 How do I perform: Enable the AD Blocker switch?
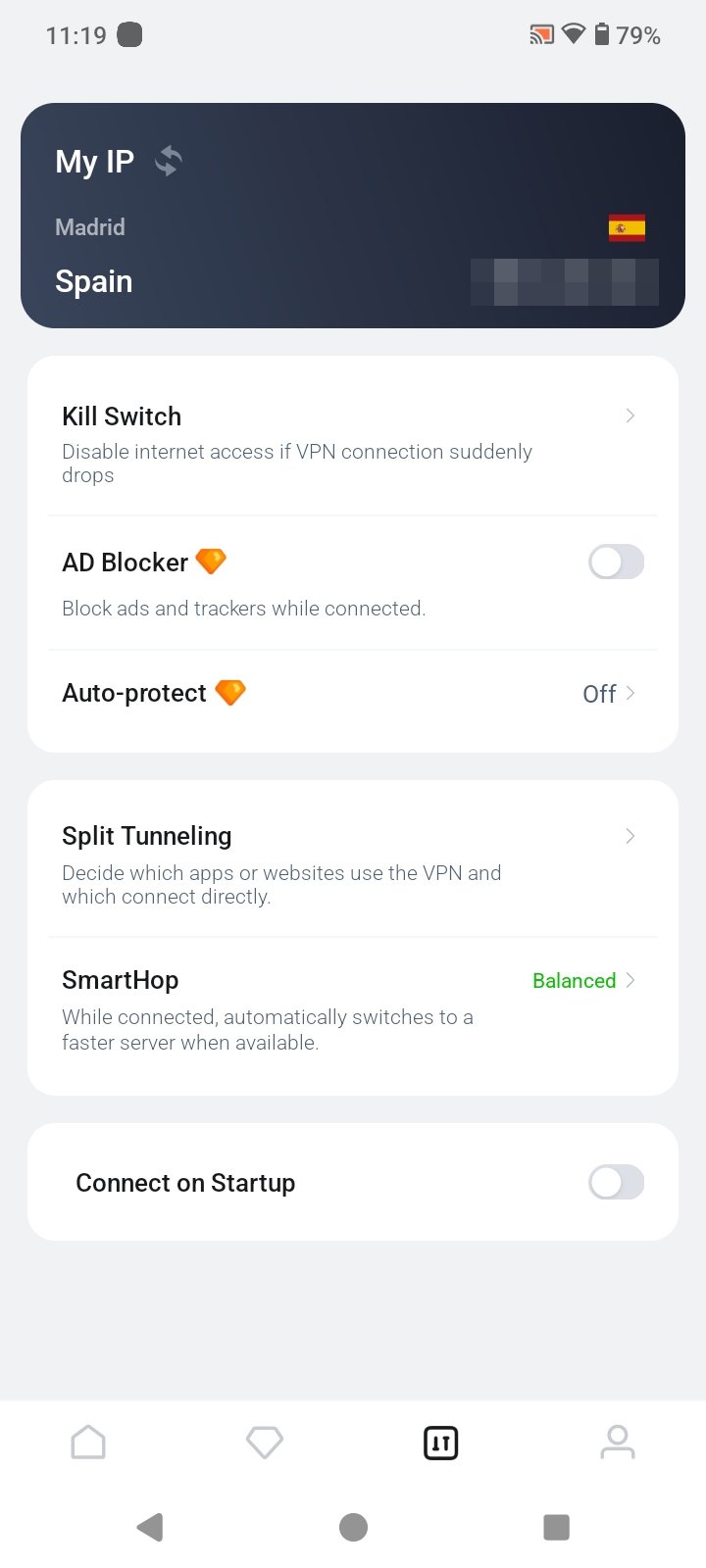coord(616,563)
